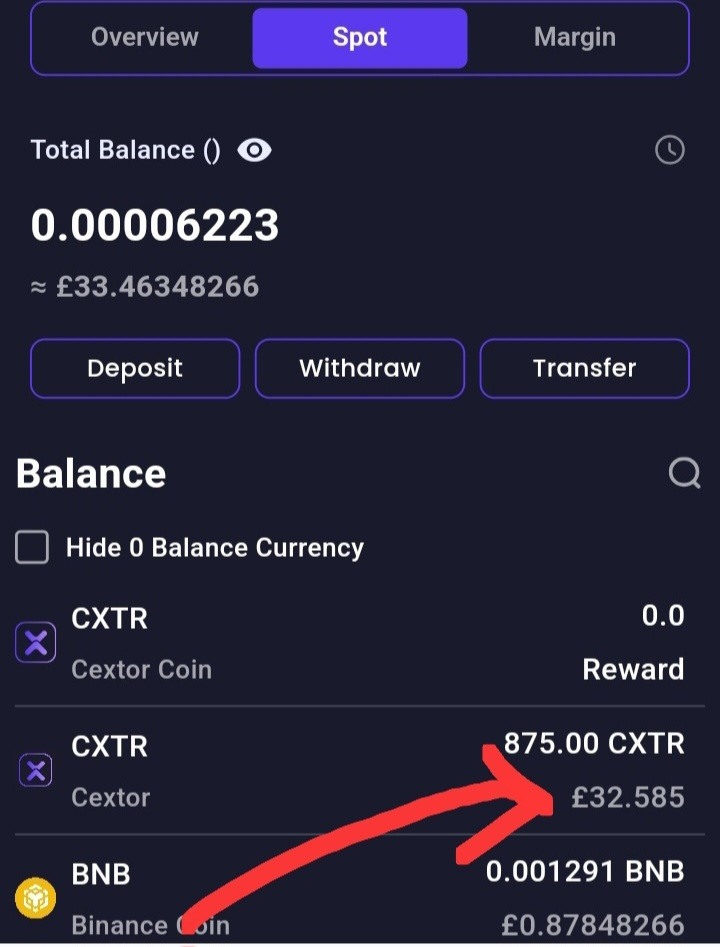Switch to the Margin tab
Screen dimensions: 720x947
click(x=574, y=38)
